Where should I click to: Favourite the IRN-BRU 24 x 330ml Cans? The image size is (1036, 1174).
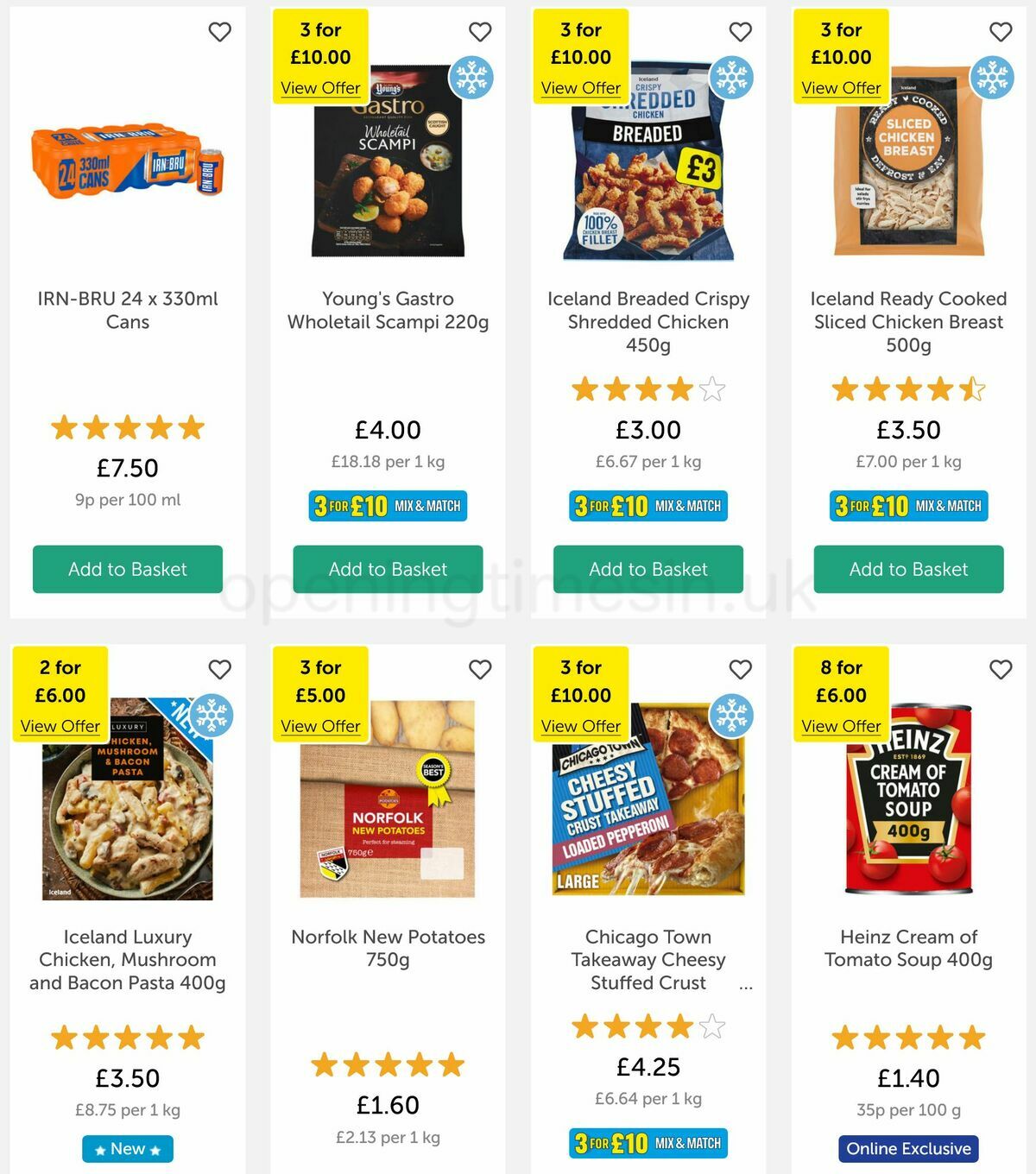(220, 32)
